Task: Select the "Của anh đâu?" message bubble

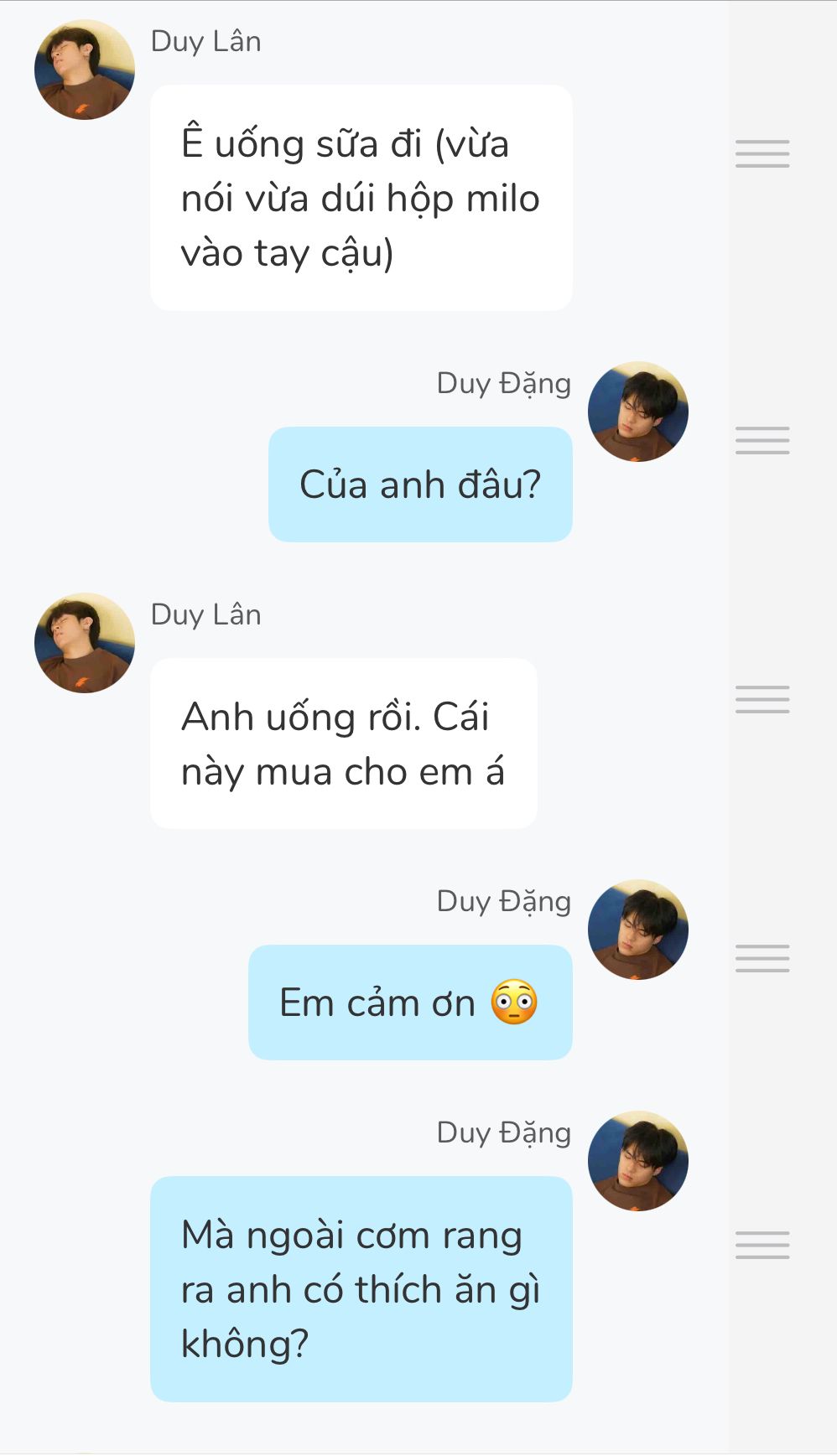Action: 420,484
